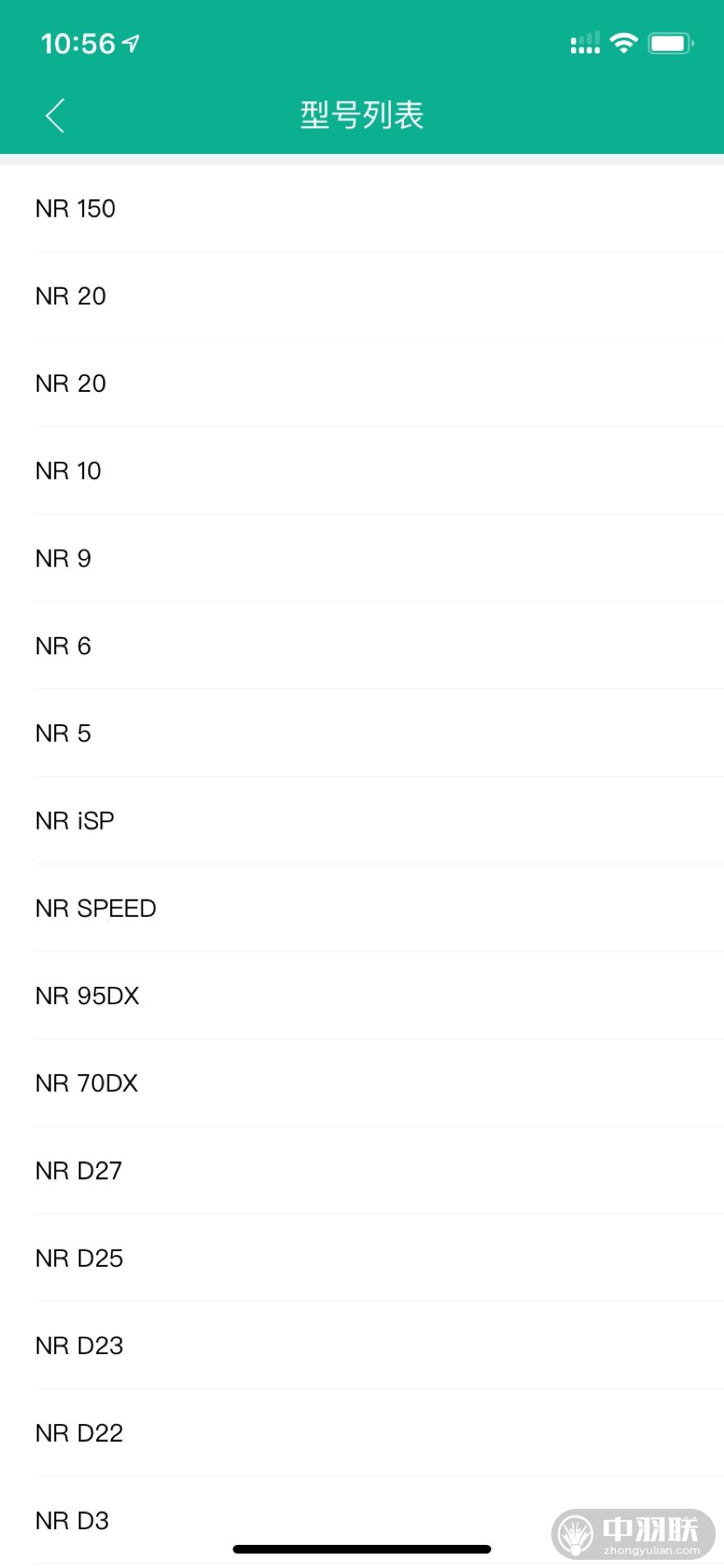This screenshot has width=724, height=1568.
Task: Select the NR 150 model
Action: [362, 208]
